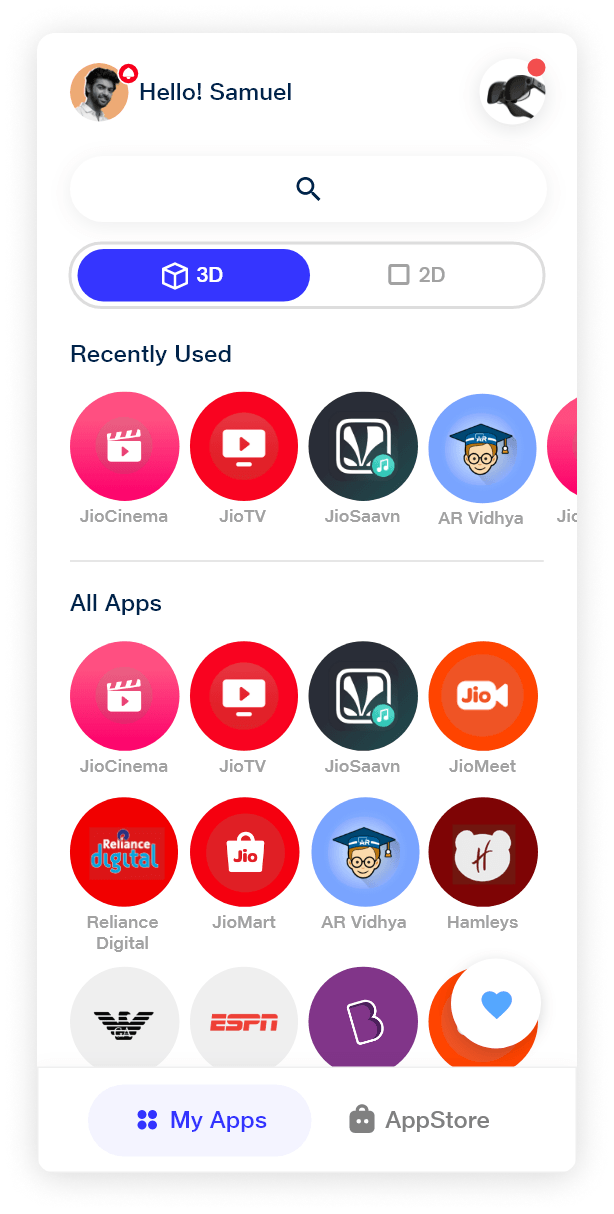Open Reliance Digital app
Screen dimensions: 614x1214
click(124, 852)
